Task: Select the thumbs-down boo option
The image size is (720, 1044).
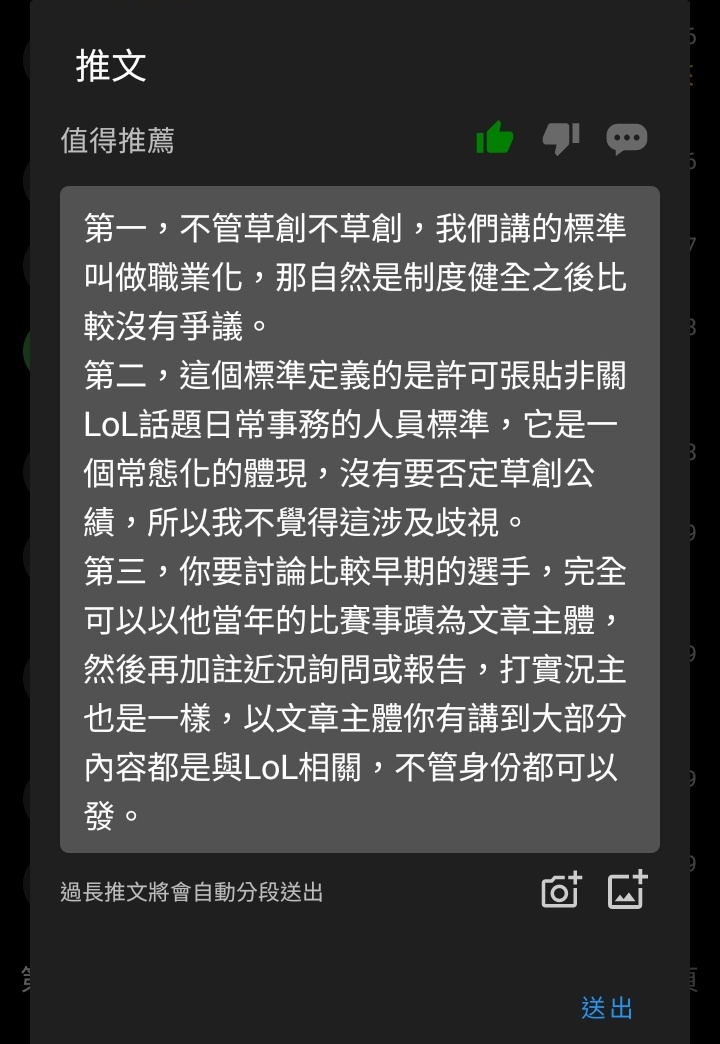Action: coord(561,139)
